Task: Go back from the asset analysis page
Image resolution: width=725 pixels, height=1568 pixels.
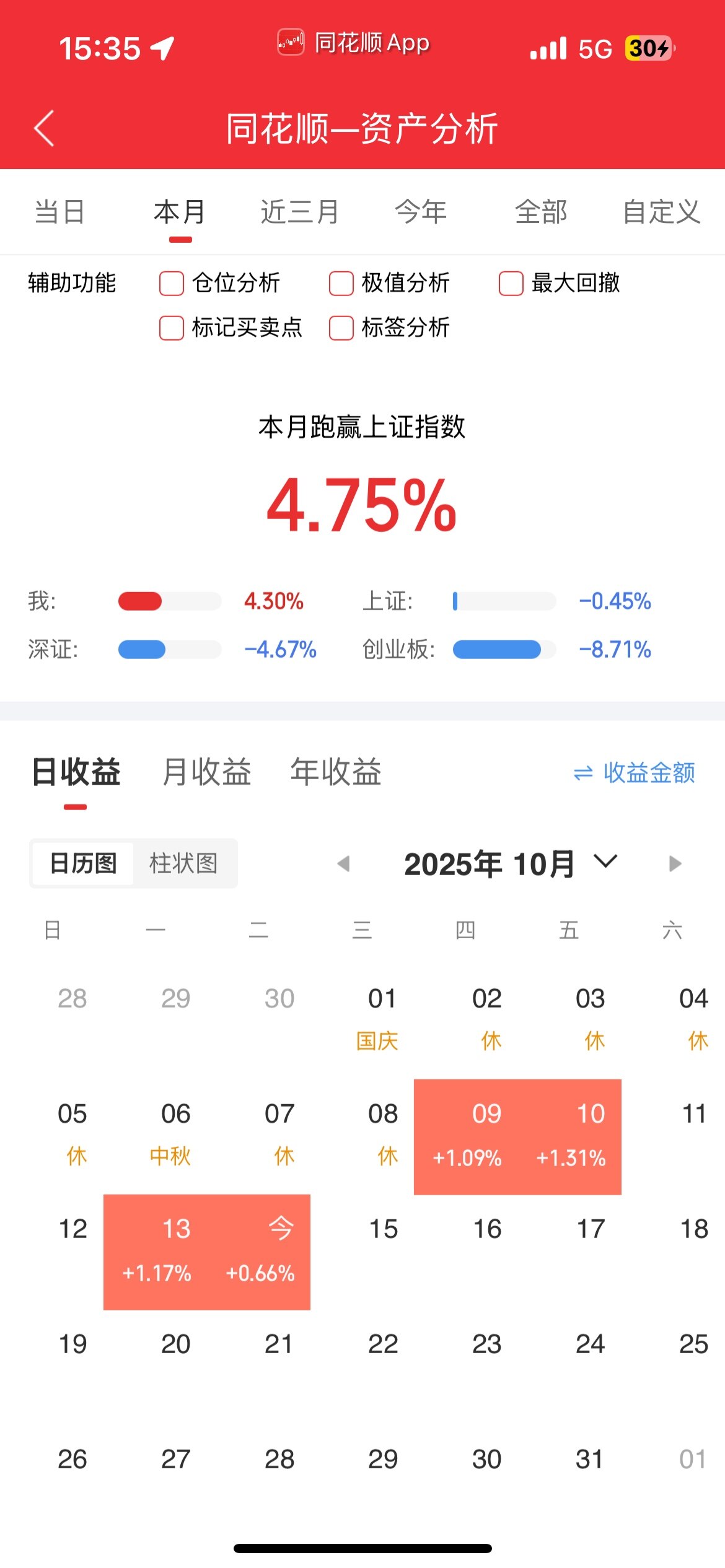Action: [45, 129]
